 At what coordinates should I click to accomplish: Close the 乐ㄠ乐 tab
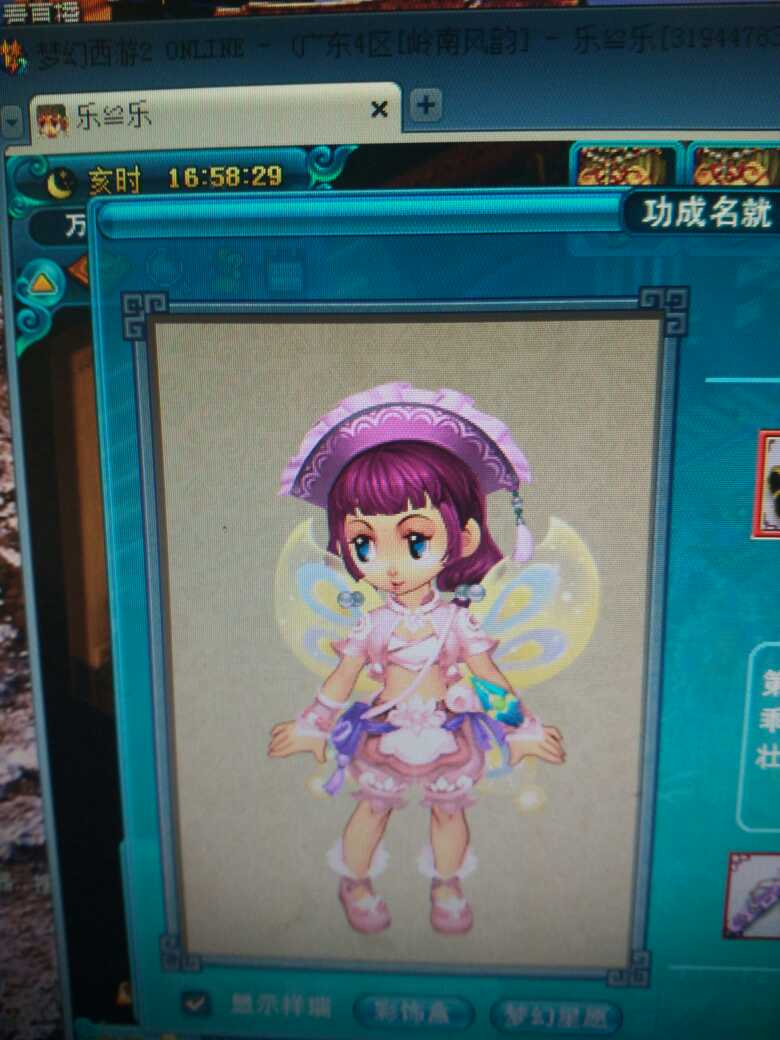point(379,110)
